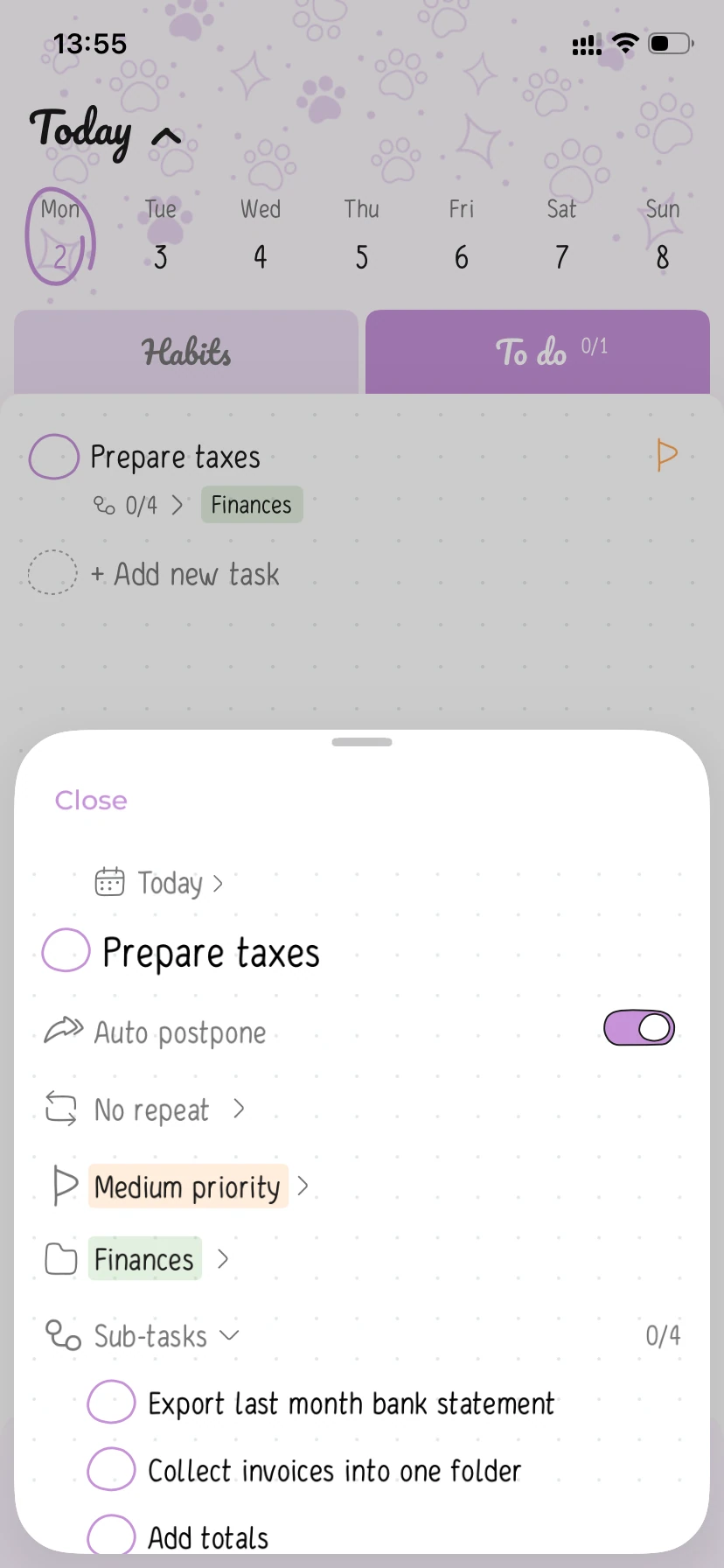The width and height of the screenshot is (724, 1568).
Task: Click the repeat loop icon
Action: coord(59,1109)
